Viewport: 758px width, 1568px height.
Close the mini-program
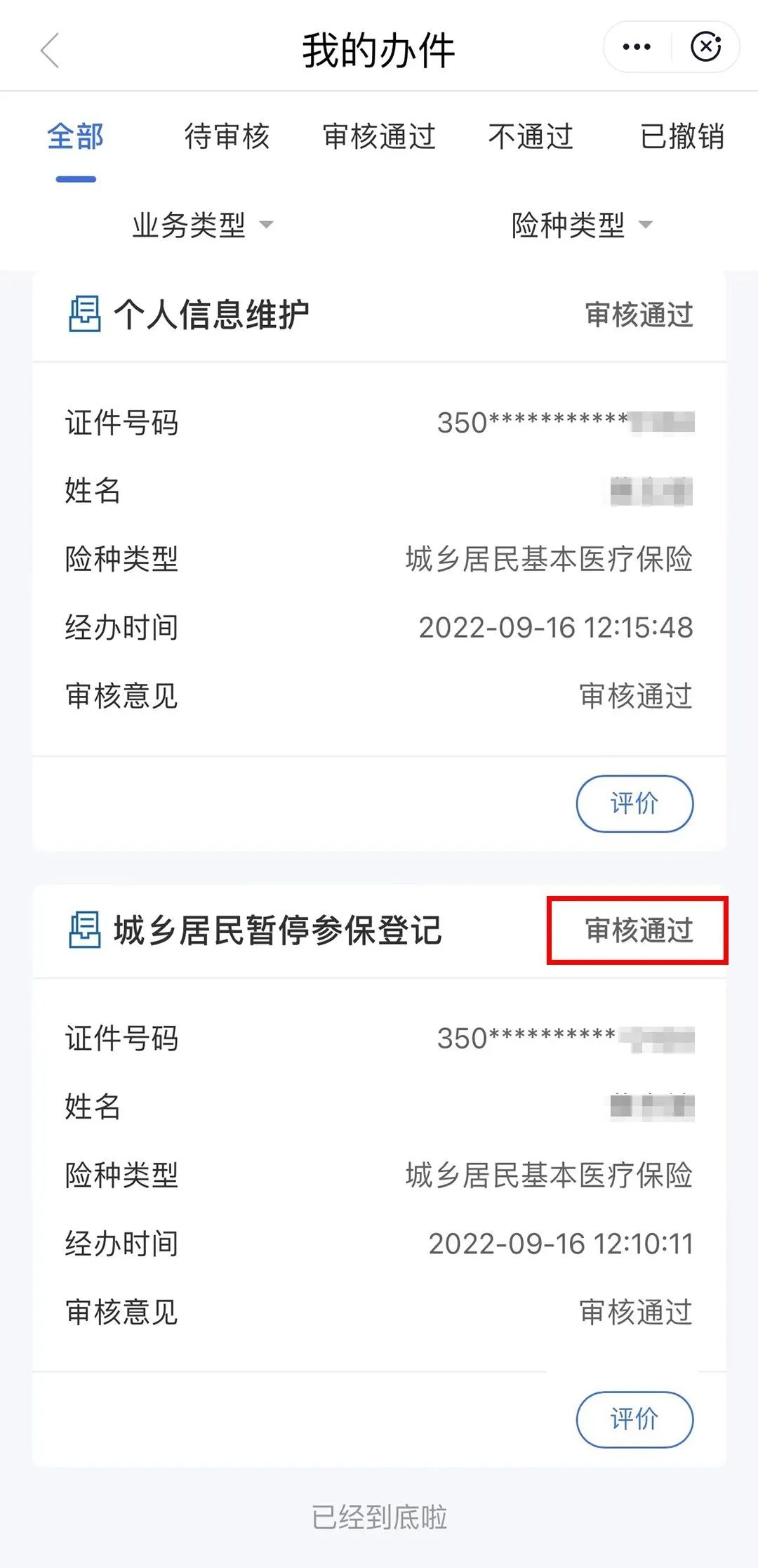point(705,47)
